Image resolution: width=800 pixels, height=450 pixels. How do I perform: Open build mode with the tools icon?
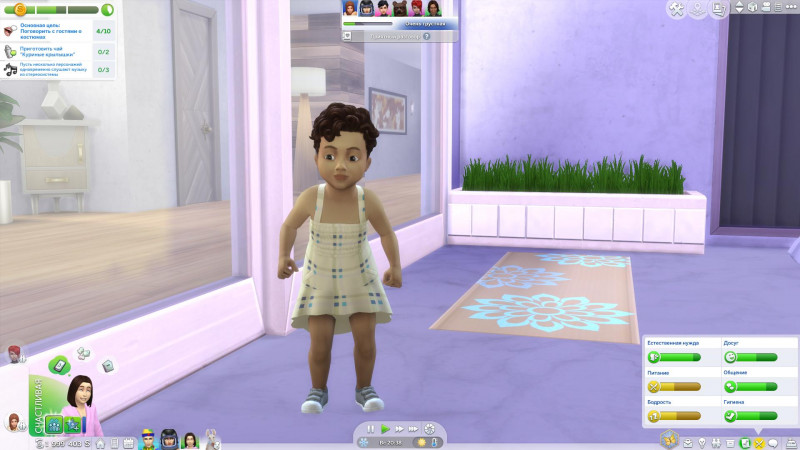point(676,9)
